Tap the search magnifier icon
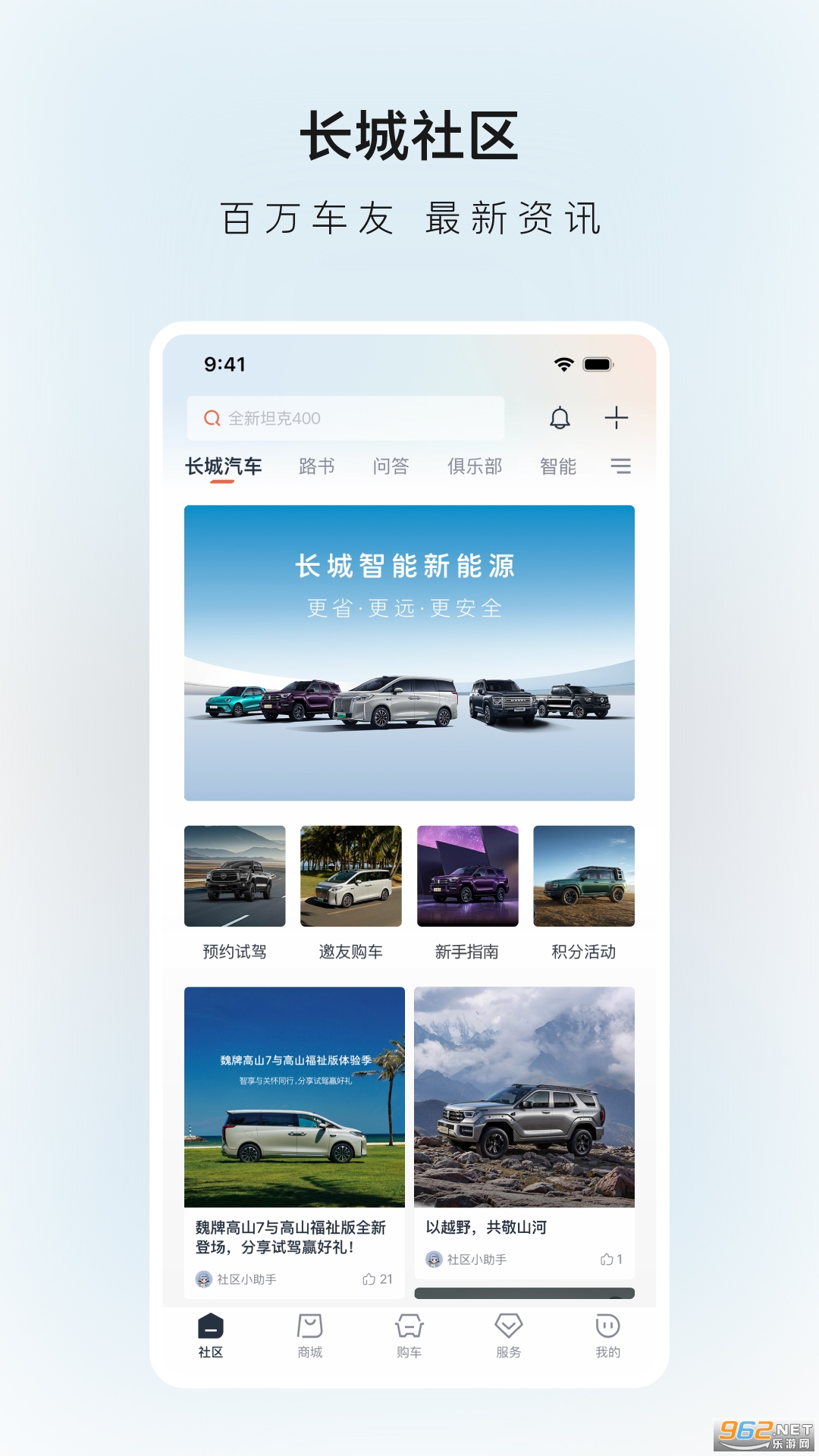819x1456 pixels. (x=210, y=418)
